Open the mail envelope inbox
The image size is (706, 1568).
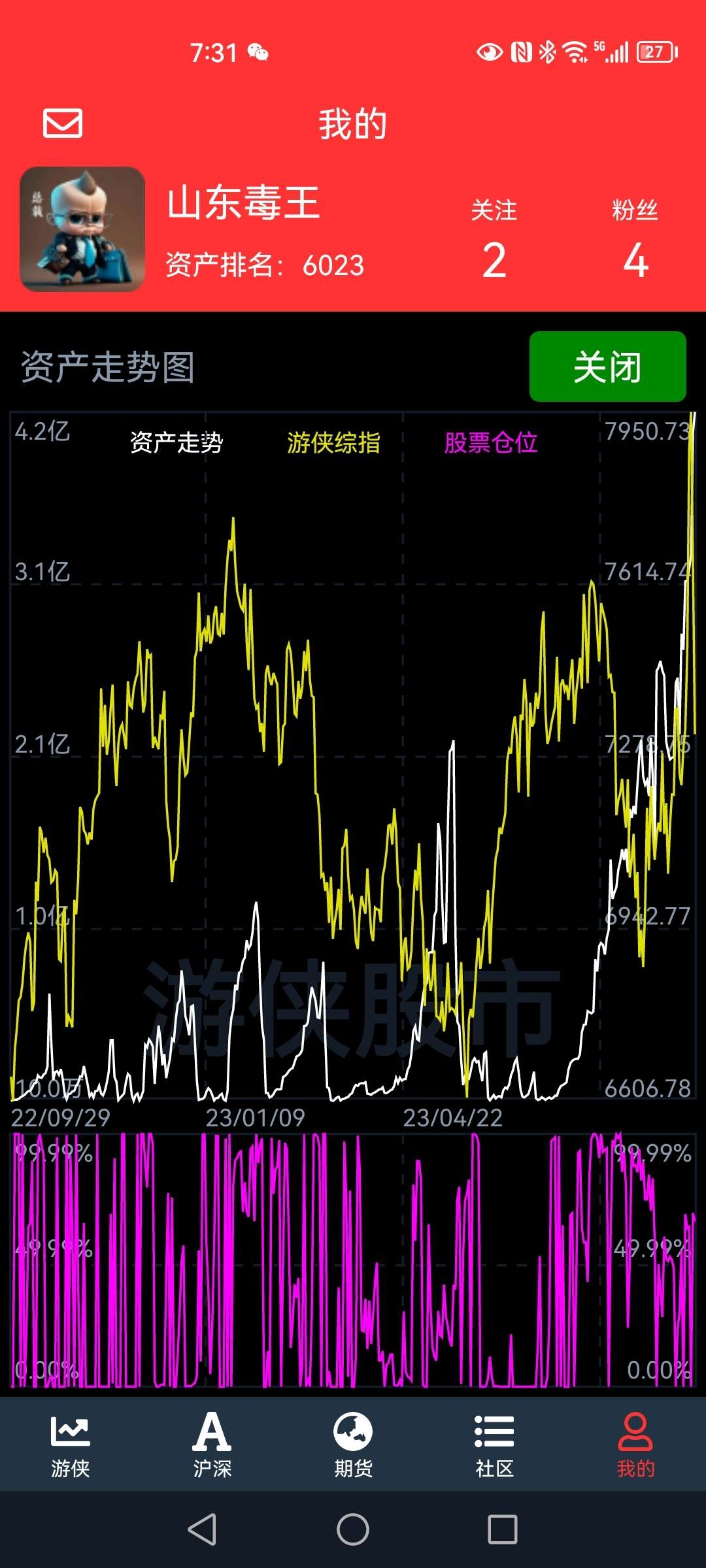(63, 123)
